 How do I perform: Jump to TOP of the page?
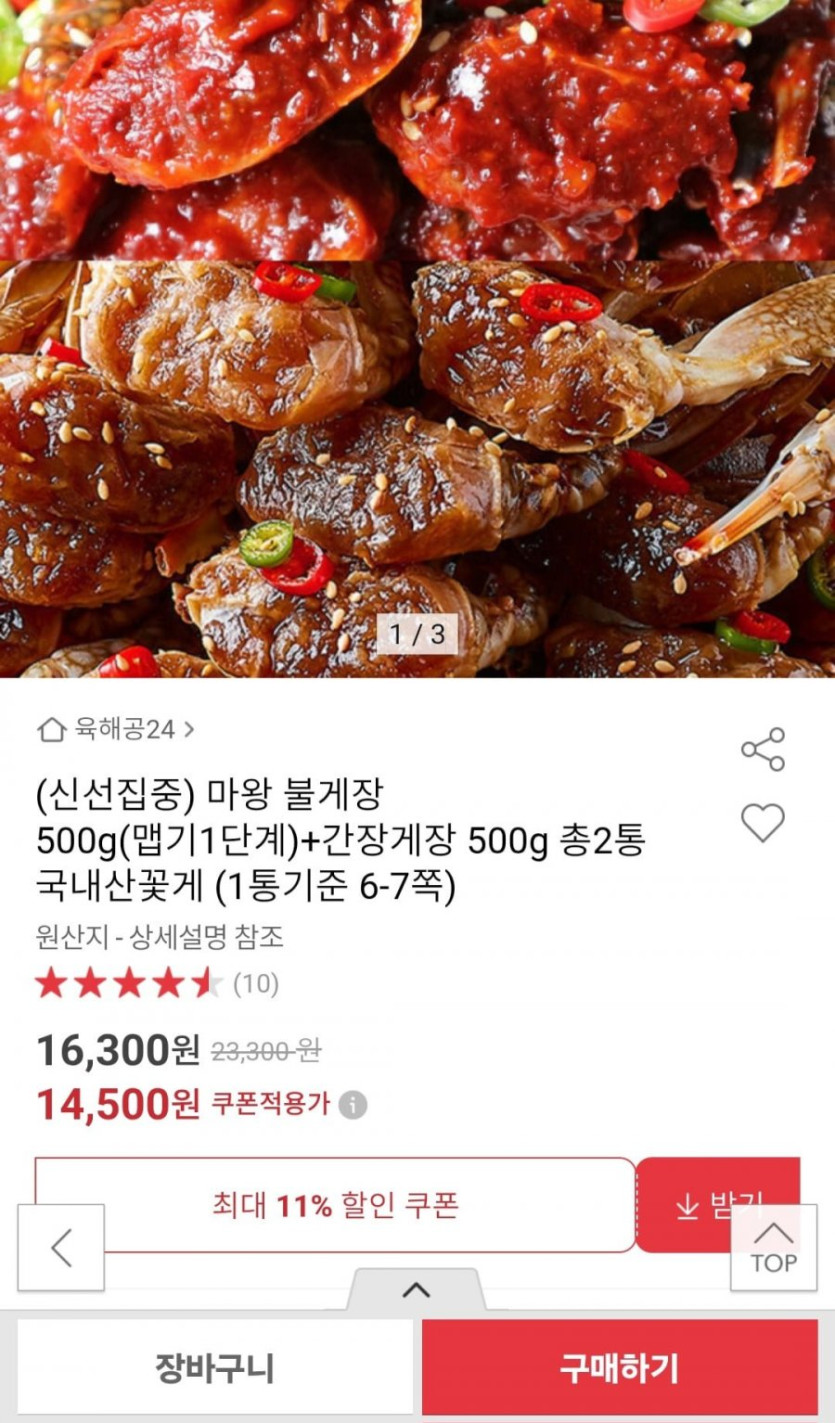coord(773,1247)
